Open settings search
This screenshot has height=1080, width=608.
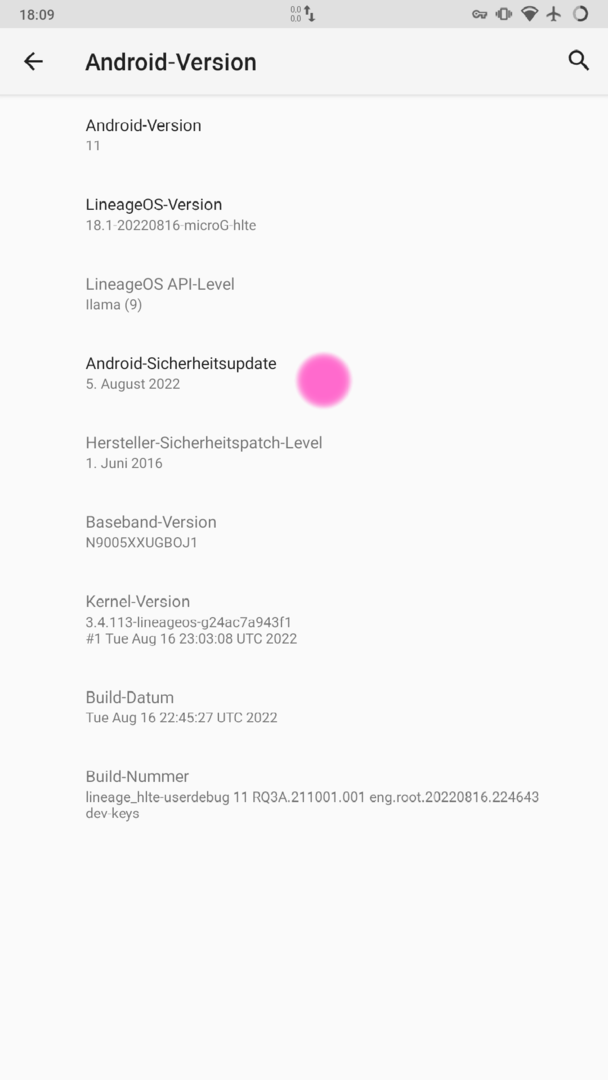(578, 61)
